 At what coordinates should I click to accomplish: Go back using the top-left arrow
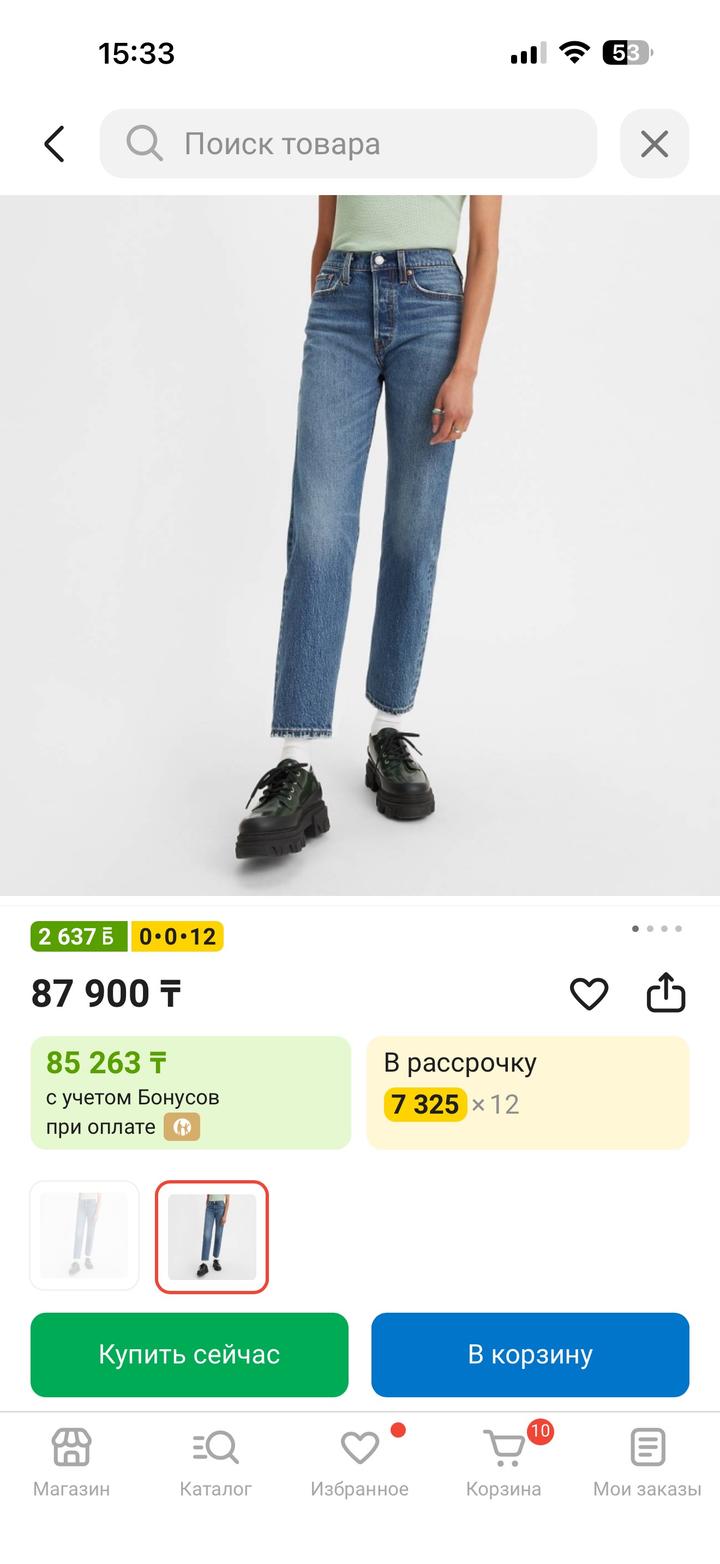[x=54, y=144]
